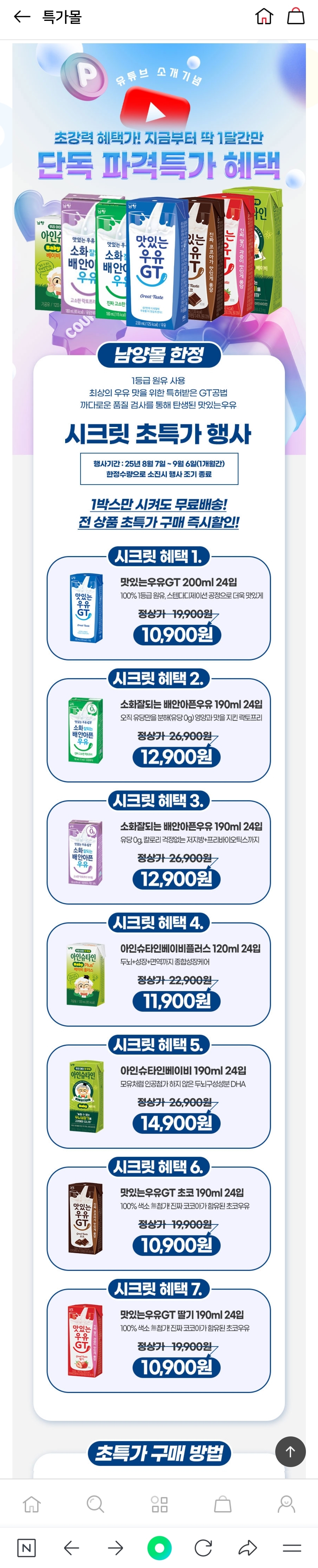This screenshot has height=1568, width=318.
Task: Open the home icon in the header
Action: [x=264, y=16]
